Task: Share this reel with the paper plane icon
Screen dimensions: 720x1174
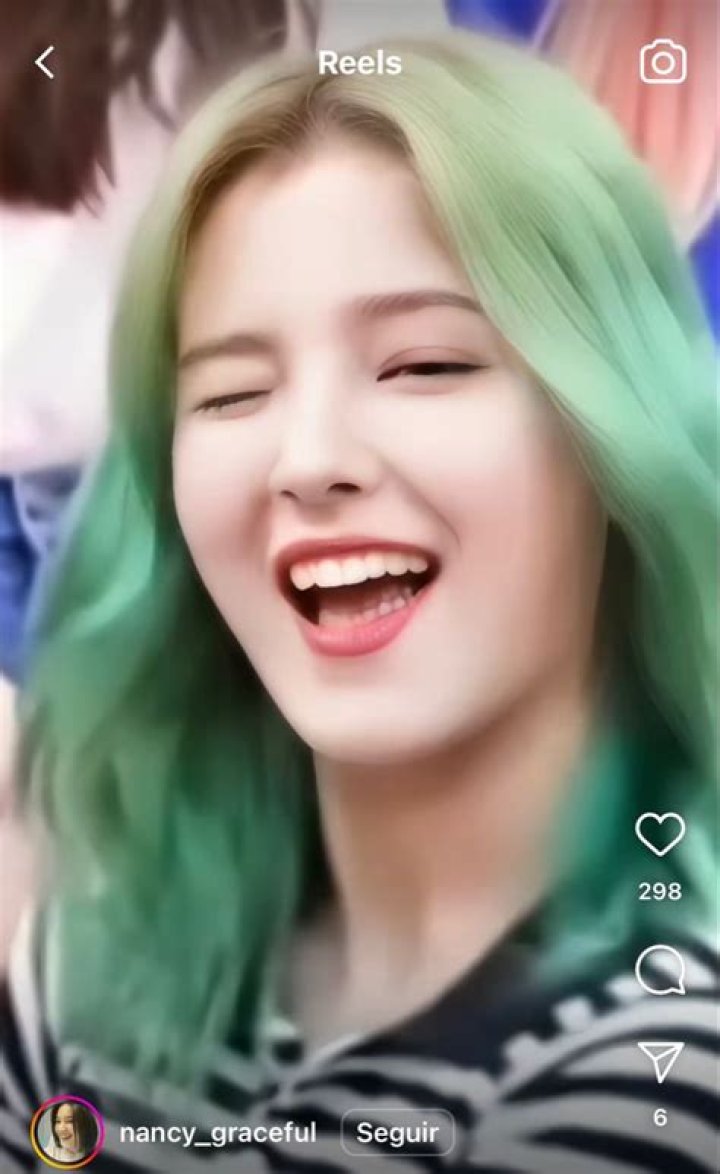Action: pos(660,1061)
